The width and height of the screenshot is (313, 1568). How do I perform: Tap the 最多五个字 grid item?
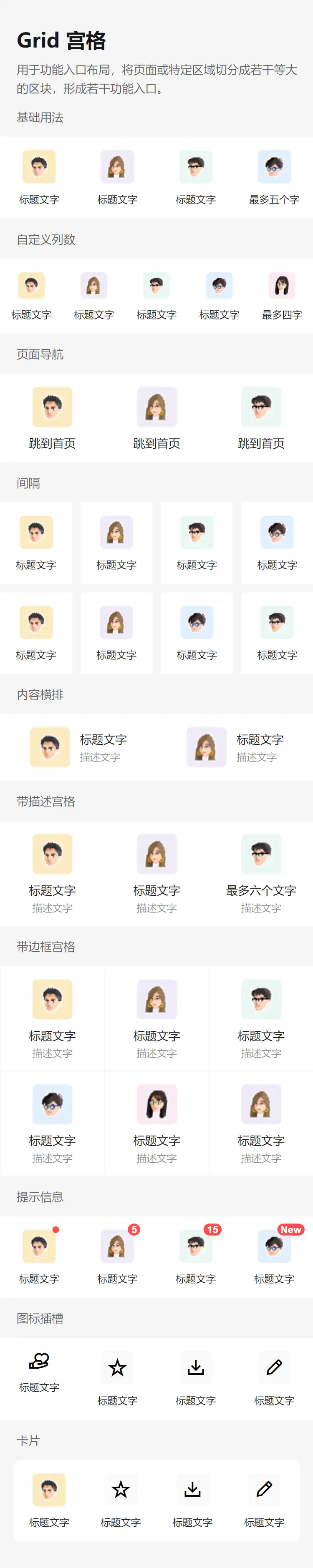coord(274,177)
